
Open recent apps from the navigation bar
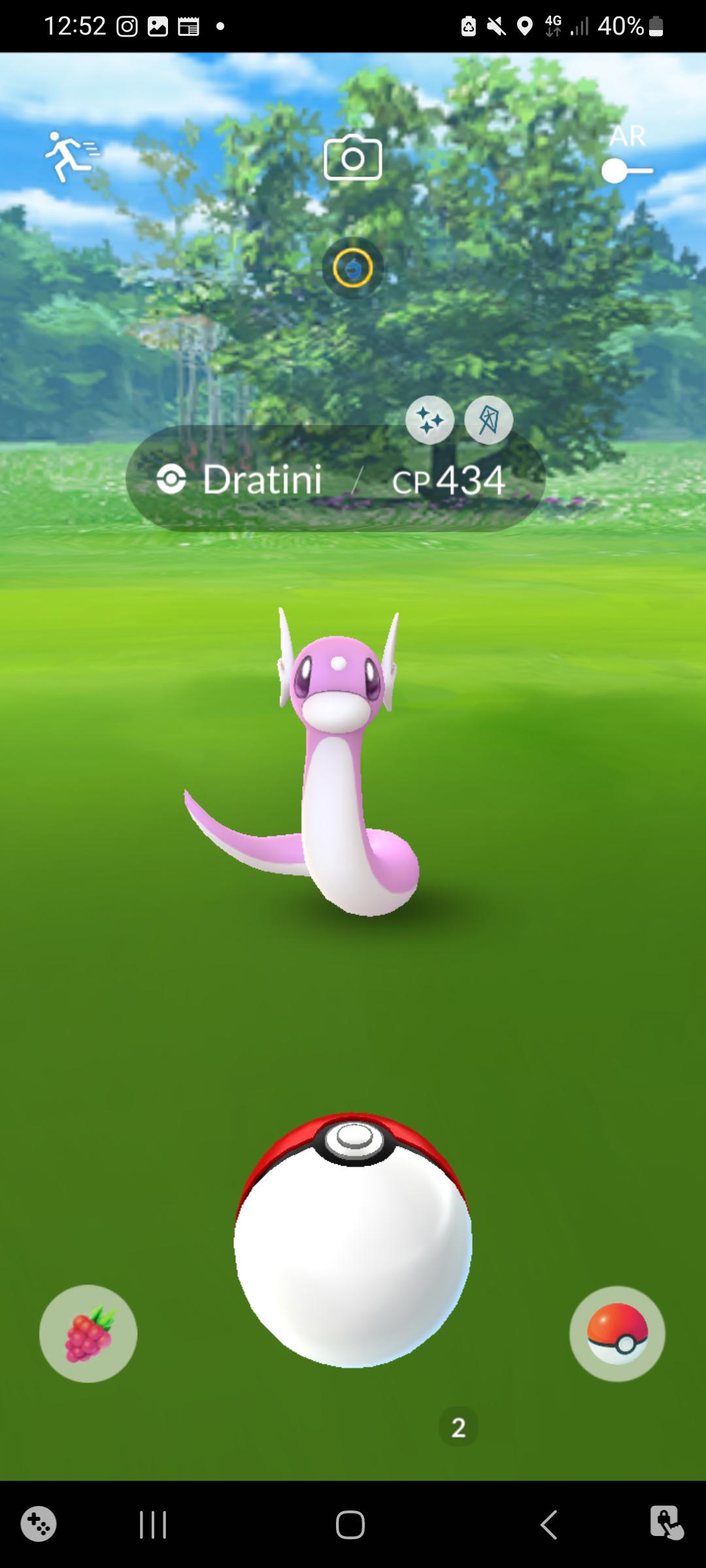point(154,1525)
